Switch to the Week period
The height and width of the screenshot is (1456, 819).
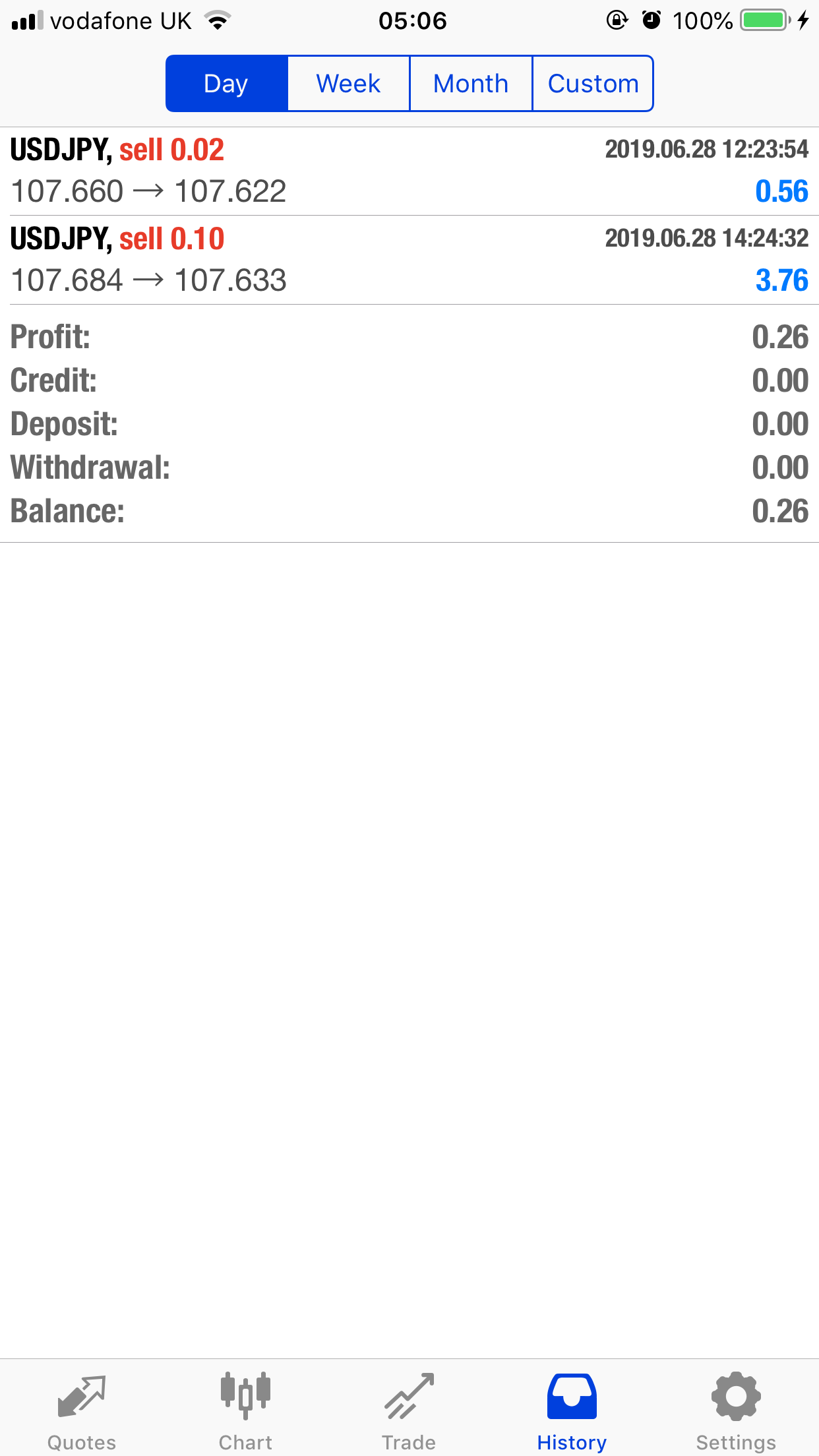coord(349,84)
